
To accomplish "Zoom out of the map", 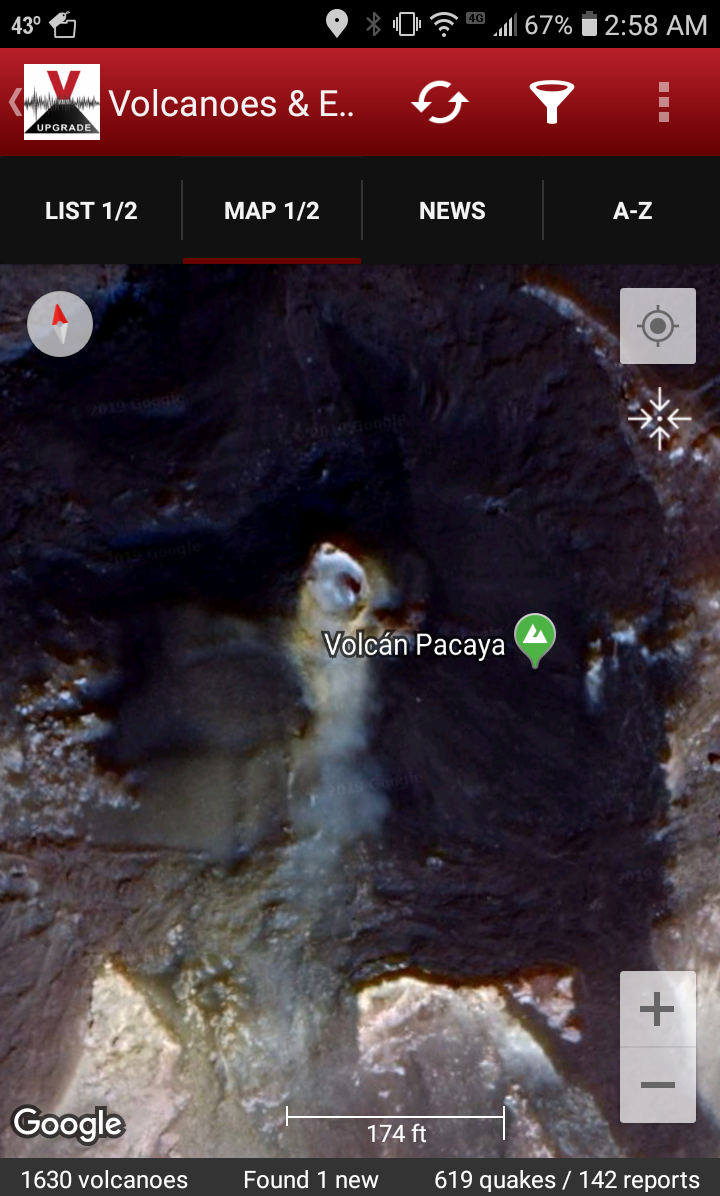I will (x=657, y=1085).
